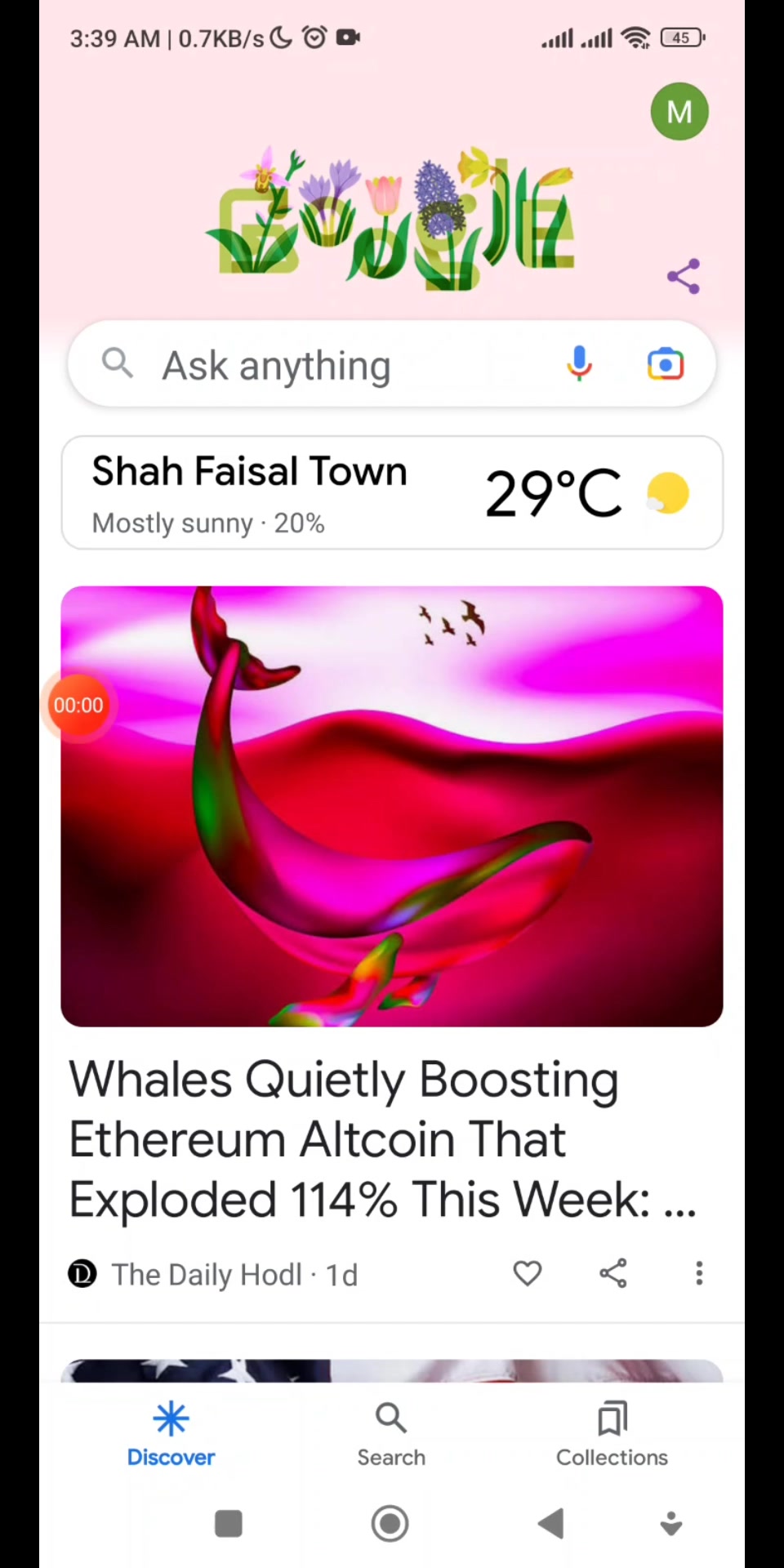Open more options for Daily Hodl article
The height and width of the screenshot is (1568, 784).
[x=699, y=1273]
